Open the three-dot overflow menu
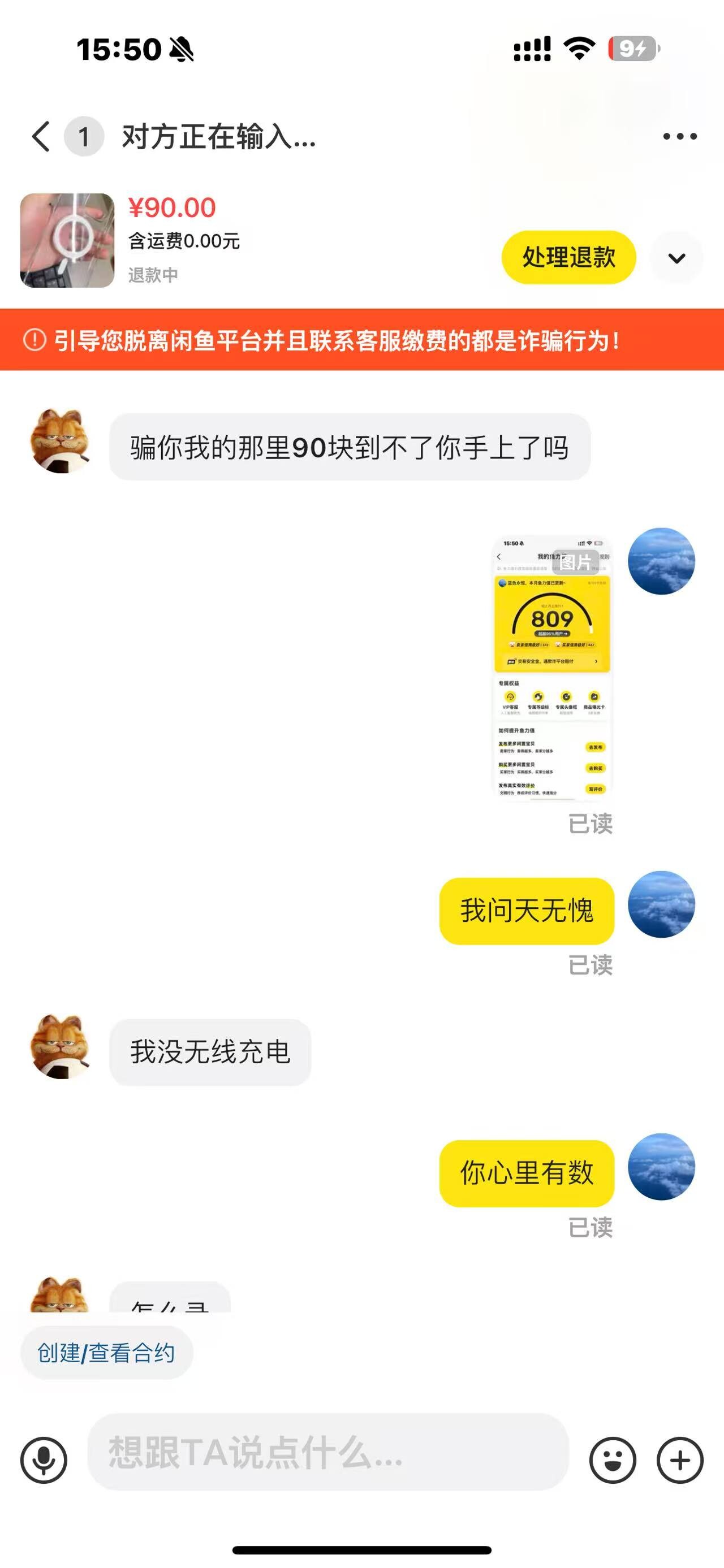This screenshot has width=724, height=1568. tap(679, 136)
